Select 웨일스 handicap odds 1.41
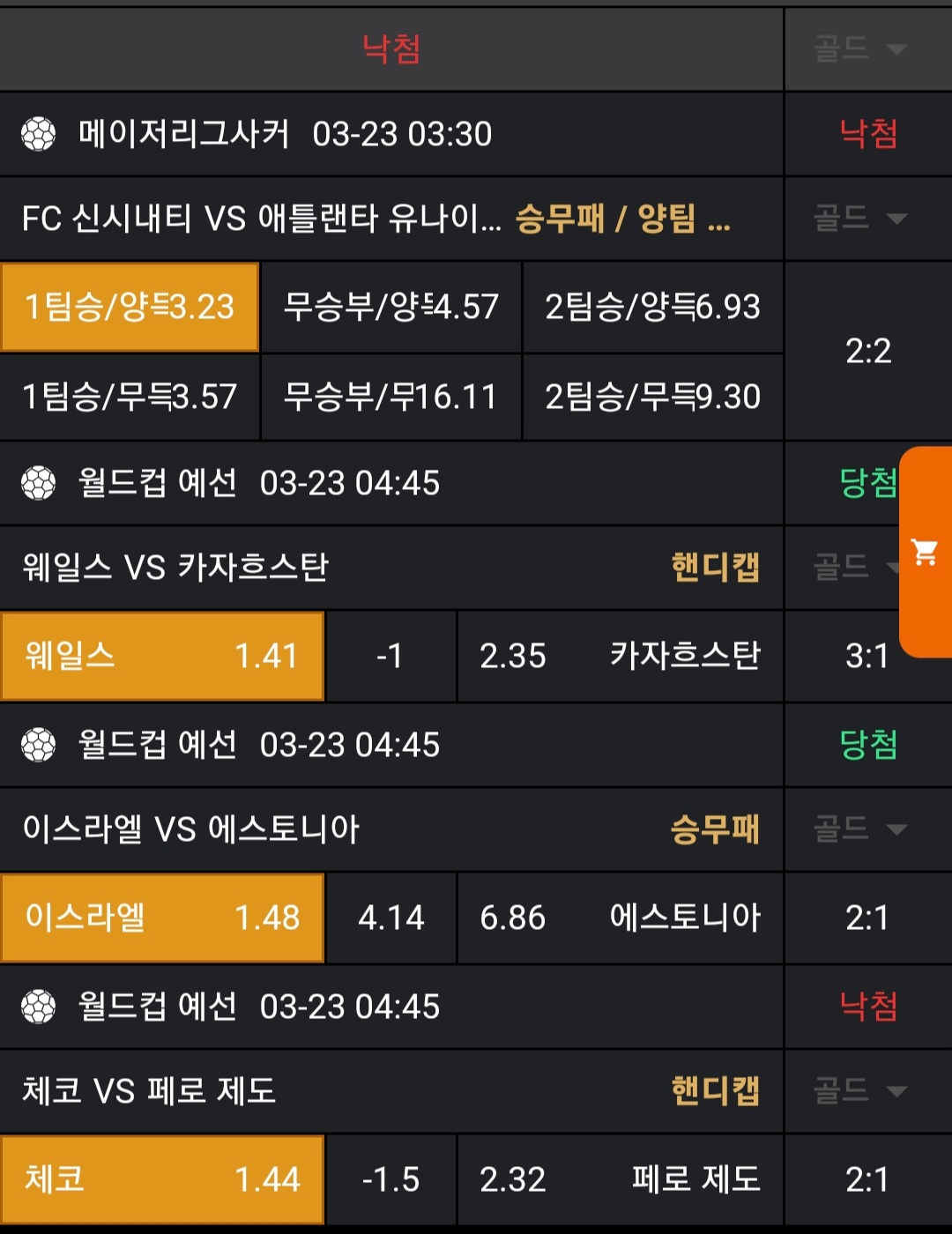 click(x=163, y=656)
